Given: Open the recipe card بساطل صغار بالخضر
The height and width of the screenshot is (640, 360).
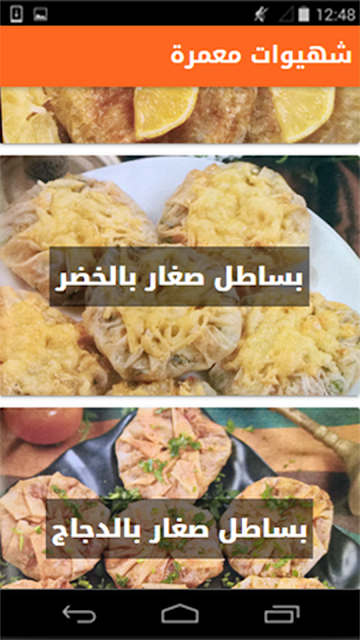Looking at the screenshot, I should (180, 276).
